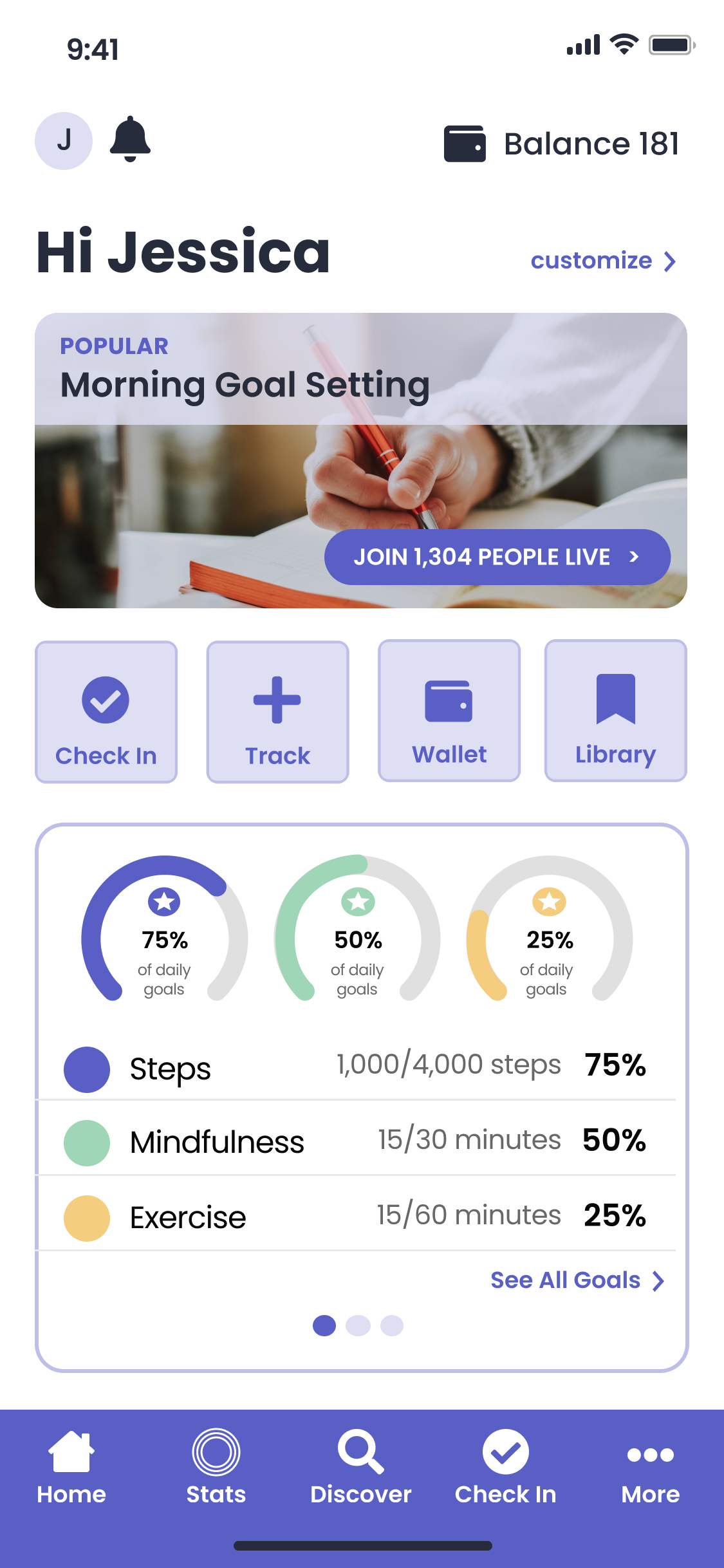Open the Track shortcut tile

click(x=277, y=712)
